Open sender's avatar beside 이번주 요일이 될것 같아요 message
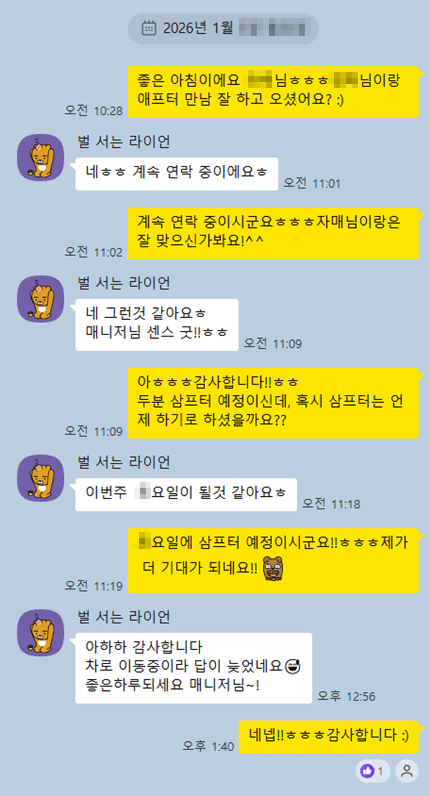The width and height of the screenshot is (430, 796). [41, 478]
